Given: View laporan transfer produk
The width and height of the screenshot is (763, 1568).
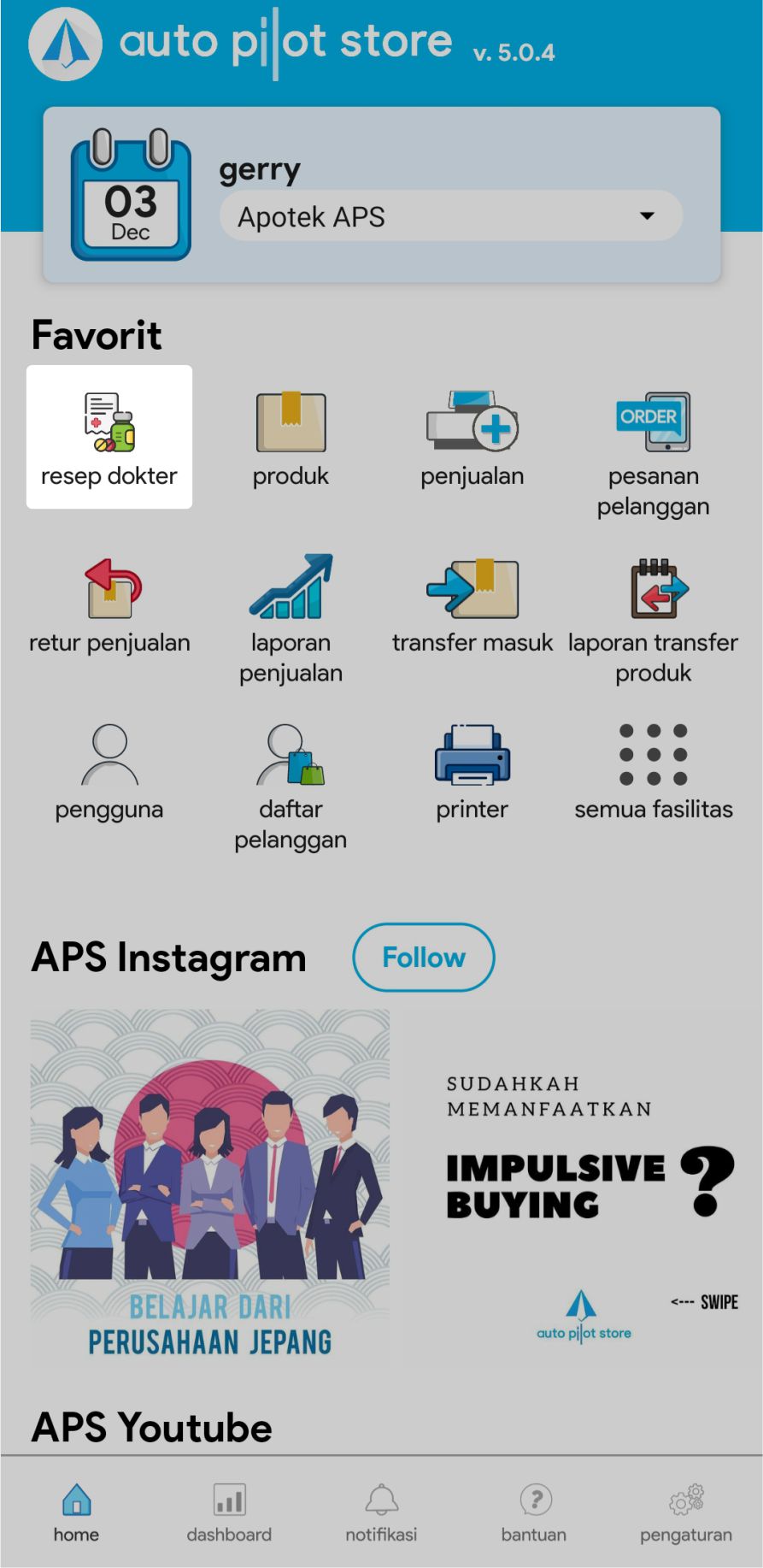Looking at the screenshot, I should [x=653, y=617].
